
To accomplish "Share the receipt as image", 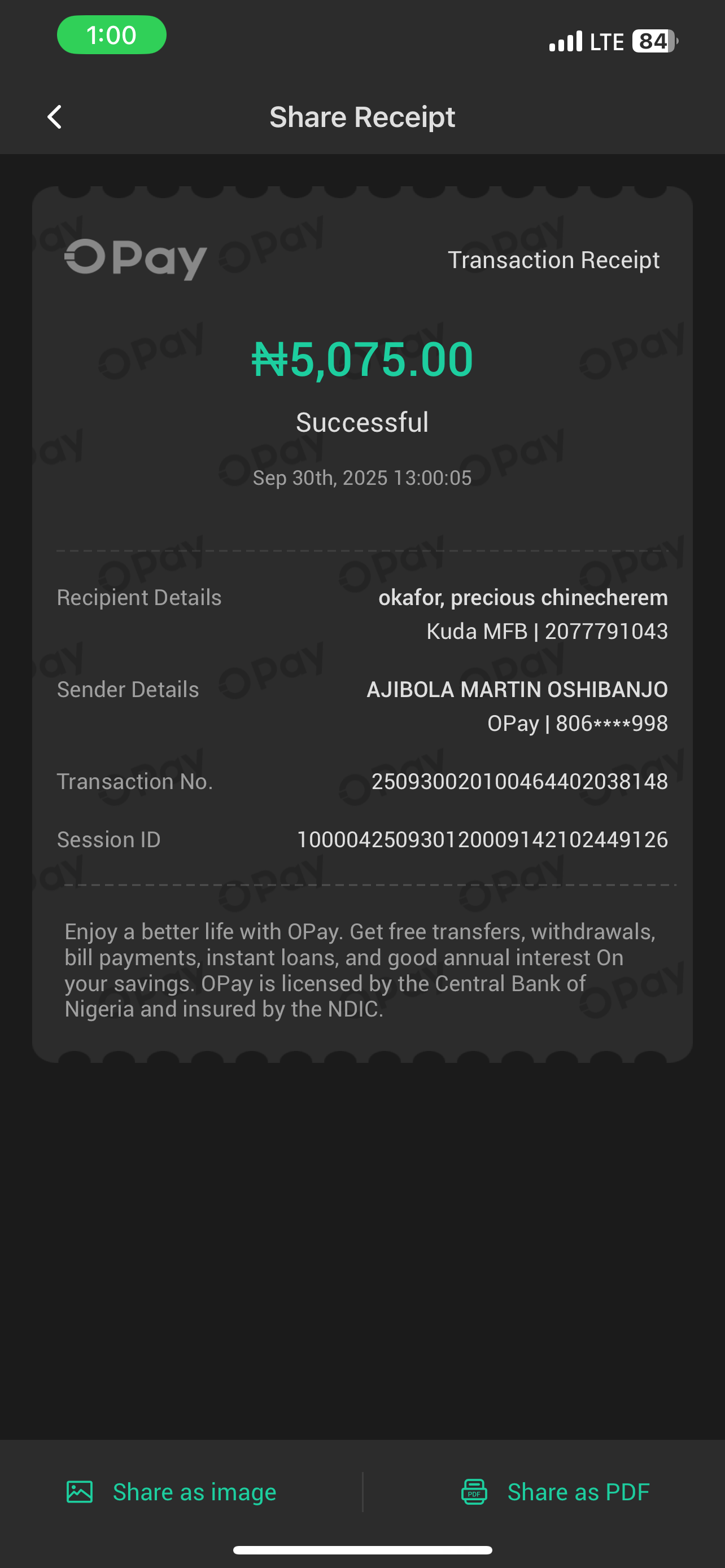I will [172, 1492].
